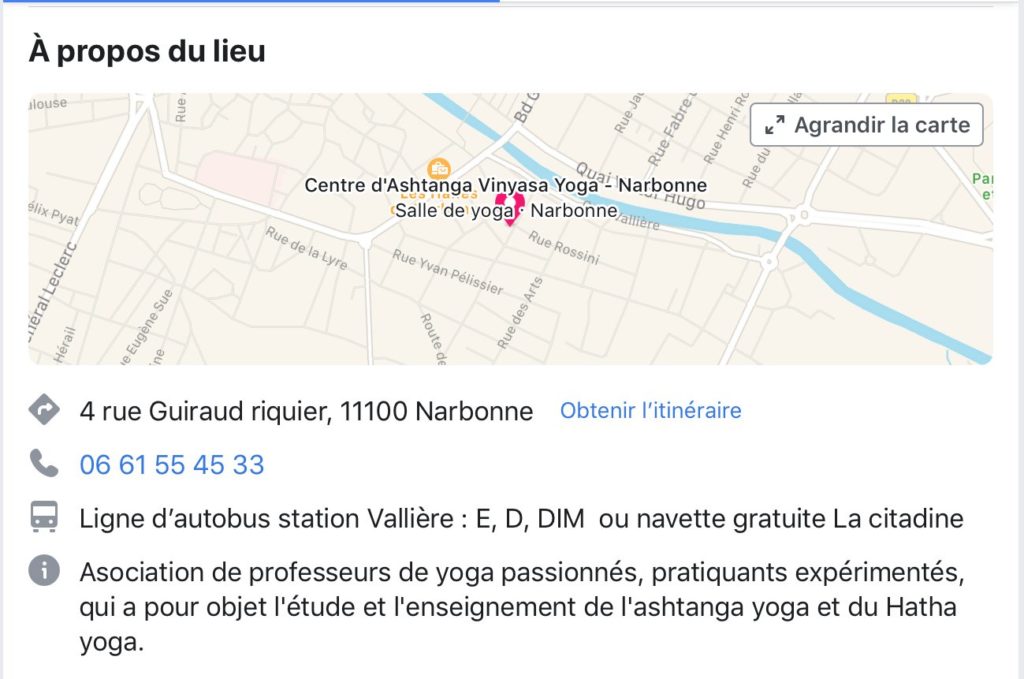Expand the map with Agrandir la carte
This screenshot has width=1024, height=679.
867,125
